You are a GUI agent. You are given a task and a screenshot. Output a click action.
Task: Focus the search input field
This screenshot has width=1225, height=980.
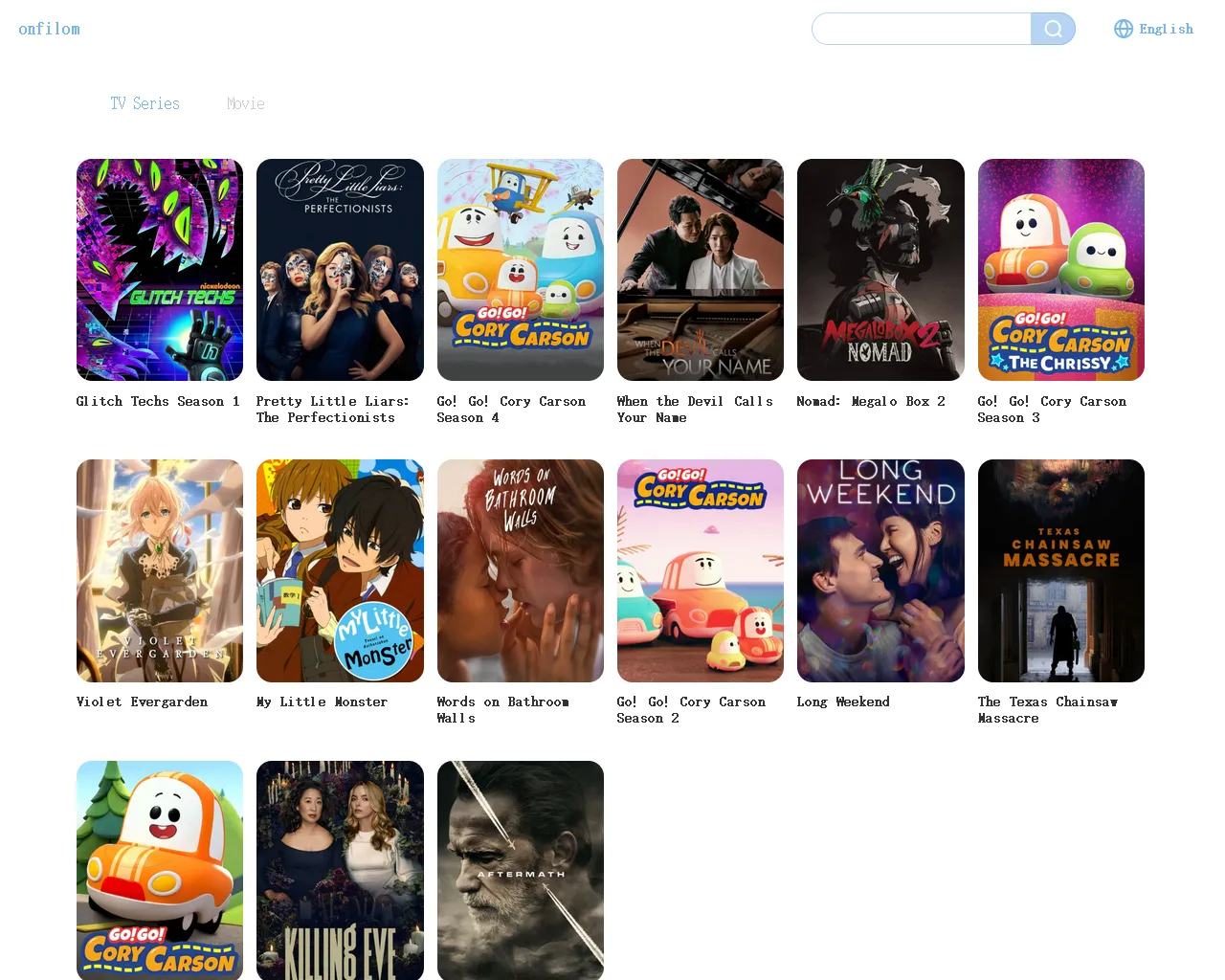coord(921,29)
